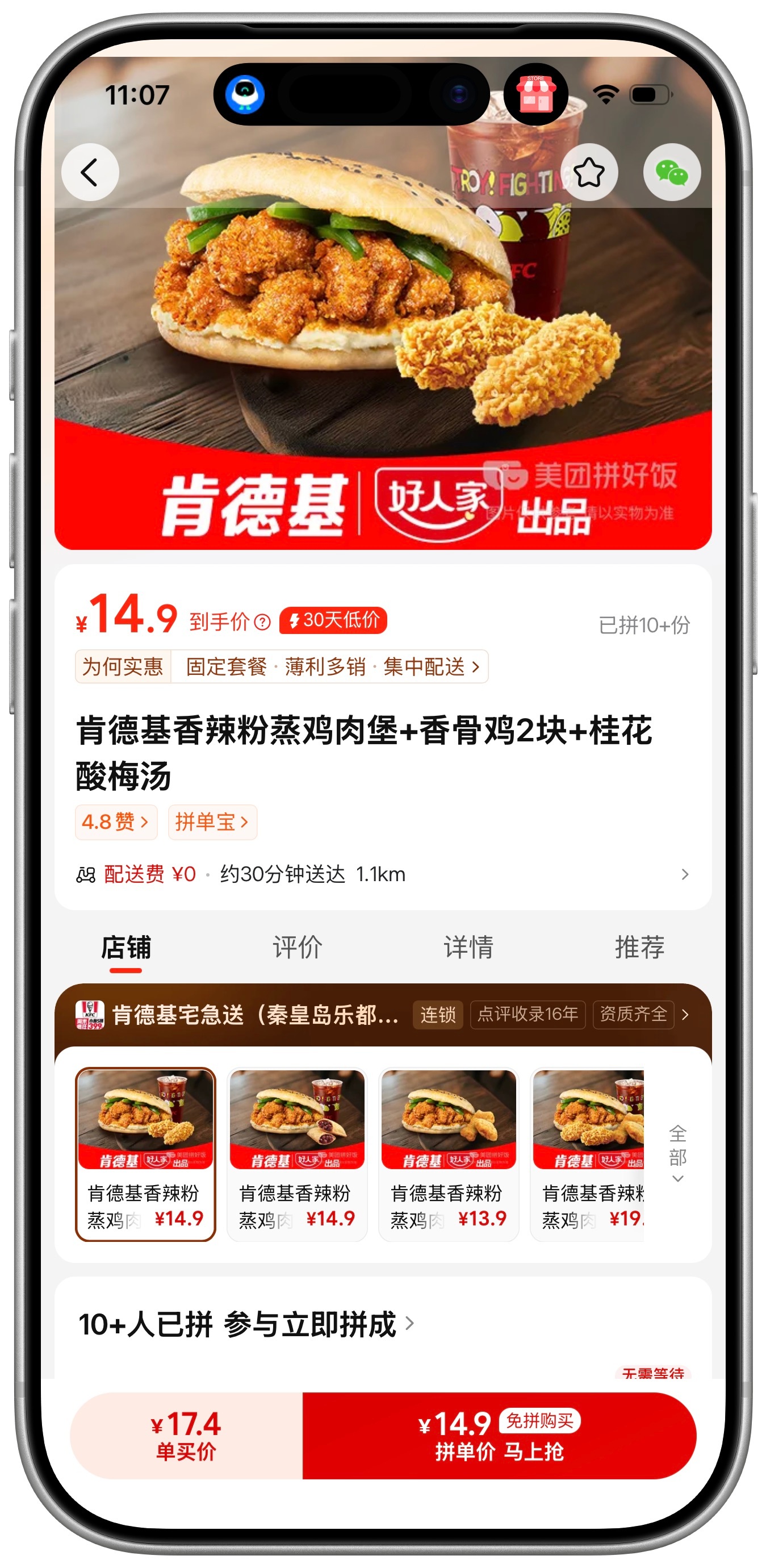This screenshot has width=766, height=1568.
Task: Tap the lightning 30天低价 badge
Action: (332, 621)
